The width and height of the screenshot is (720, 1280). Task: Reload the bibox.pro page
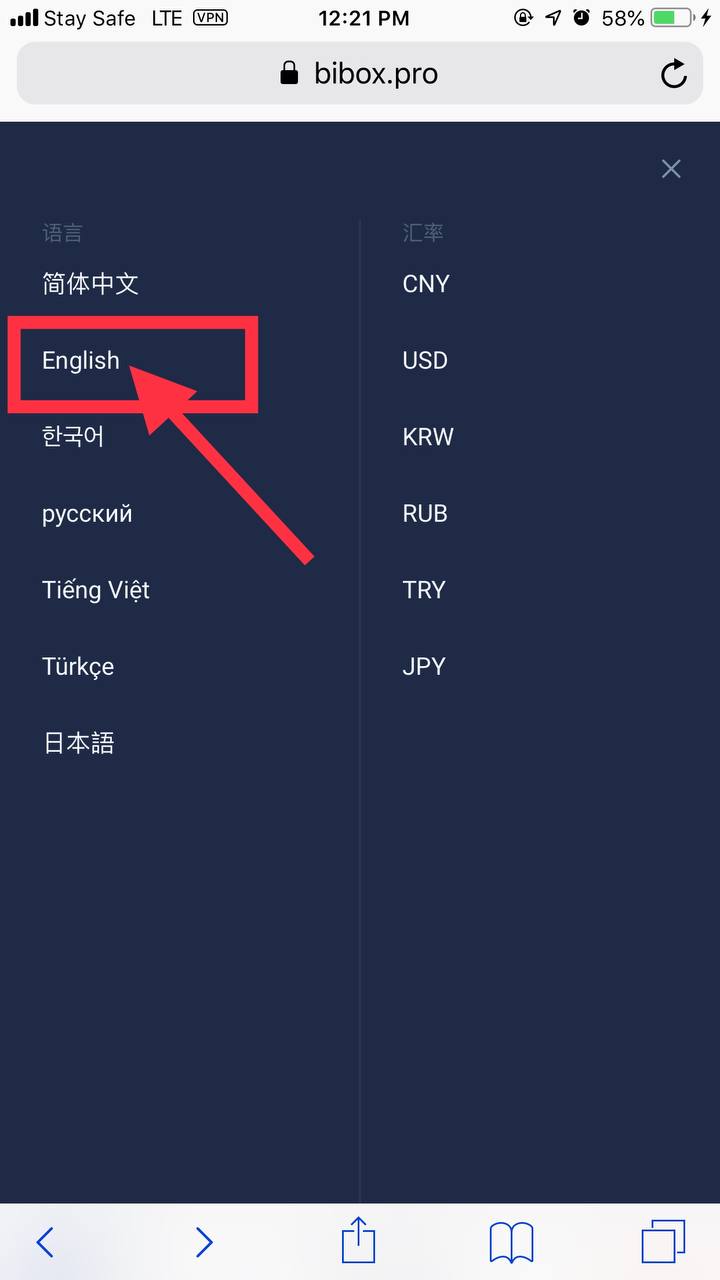pyautogui.click(x=674, y=74)
